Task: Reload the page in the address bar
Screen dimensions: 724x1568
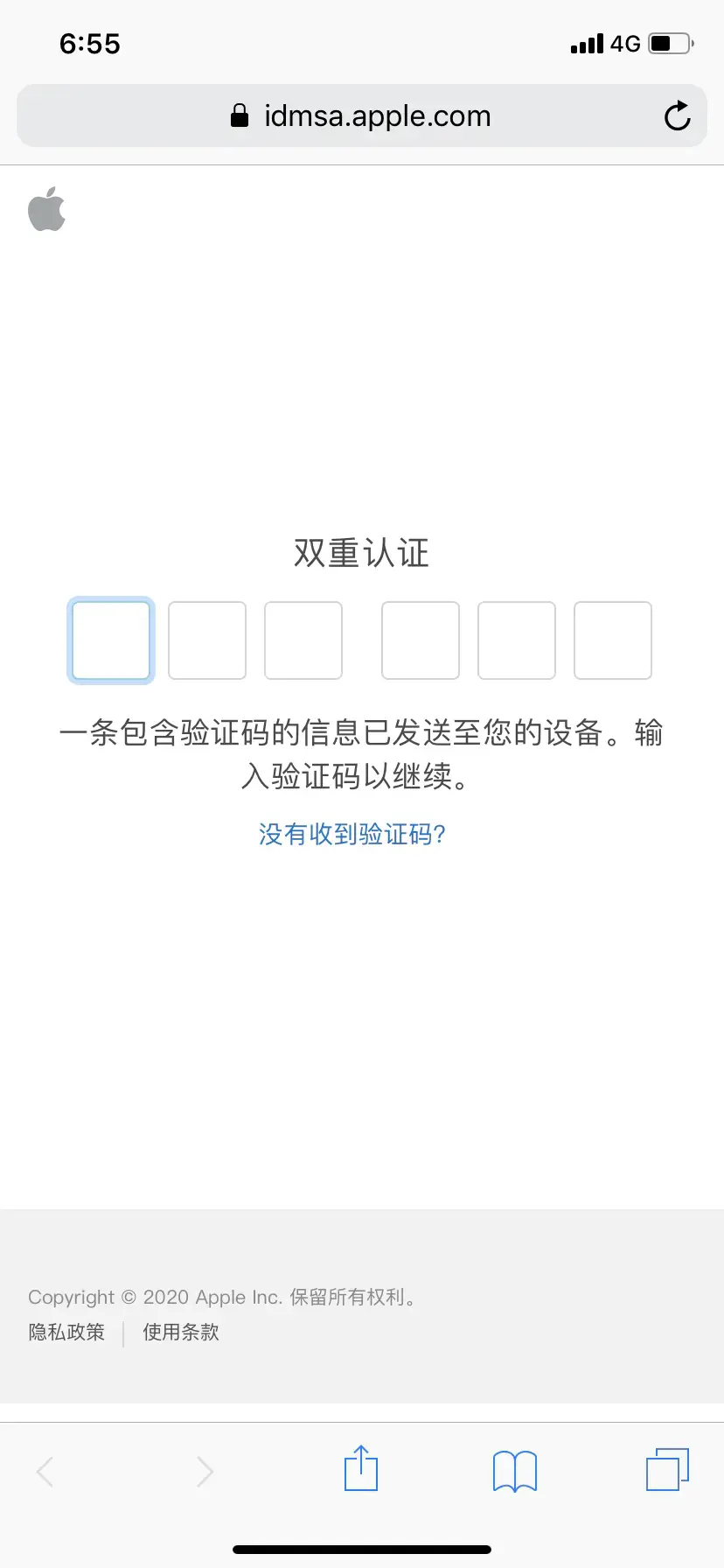Action: 677,116
